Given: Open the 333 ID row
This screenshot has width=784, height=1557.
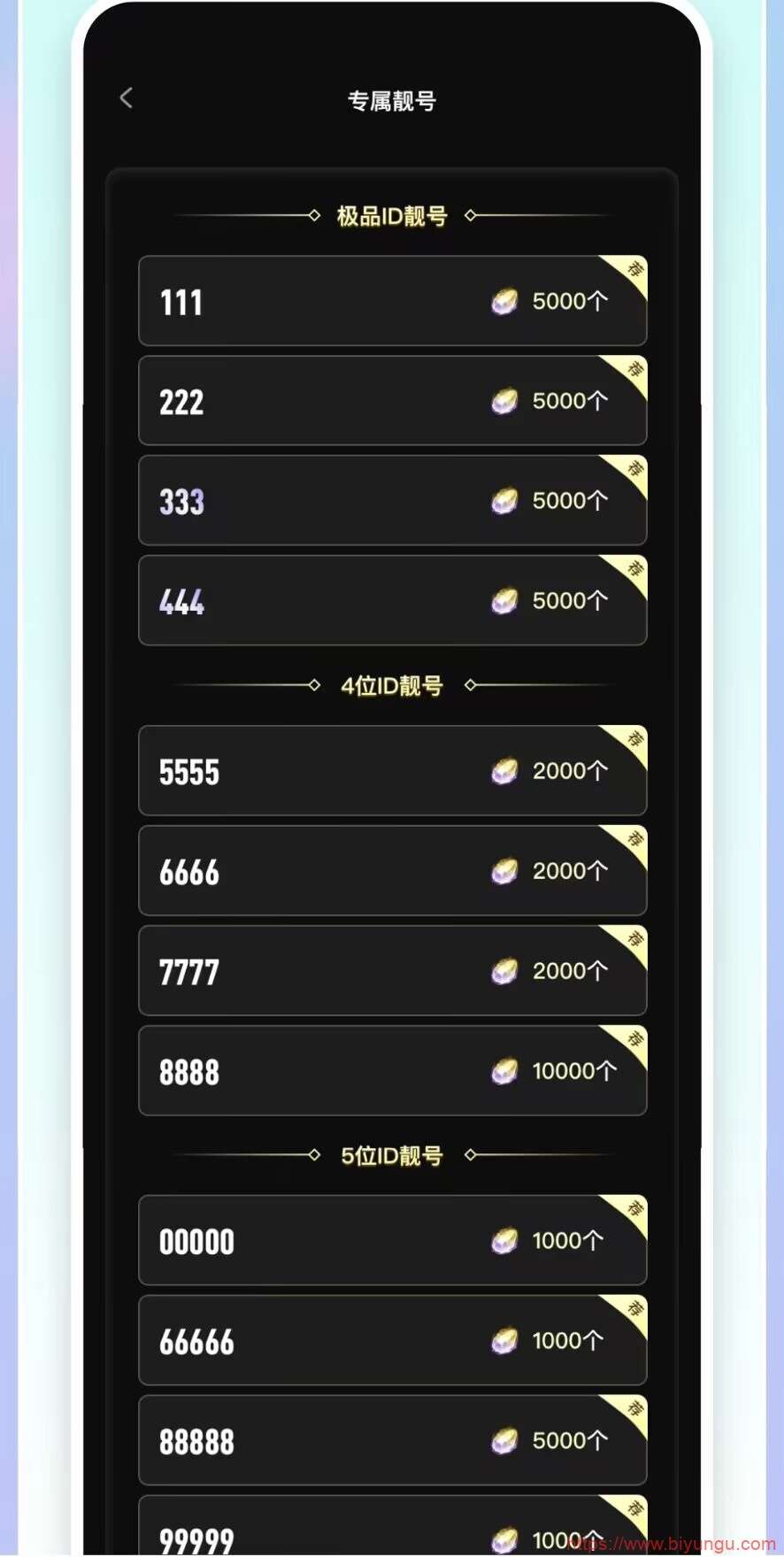Looking at the screenshot, I should click(x=393, y=501).
